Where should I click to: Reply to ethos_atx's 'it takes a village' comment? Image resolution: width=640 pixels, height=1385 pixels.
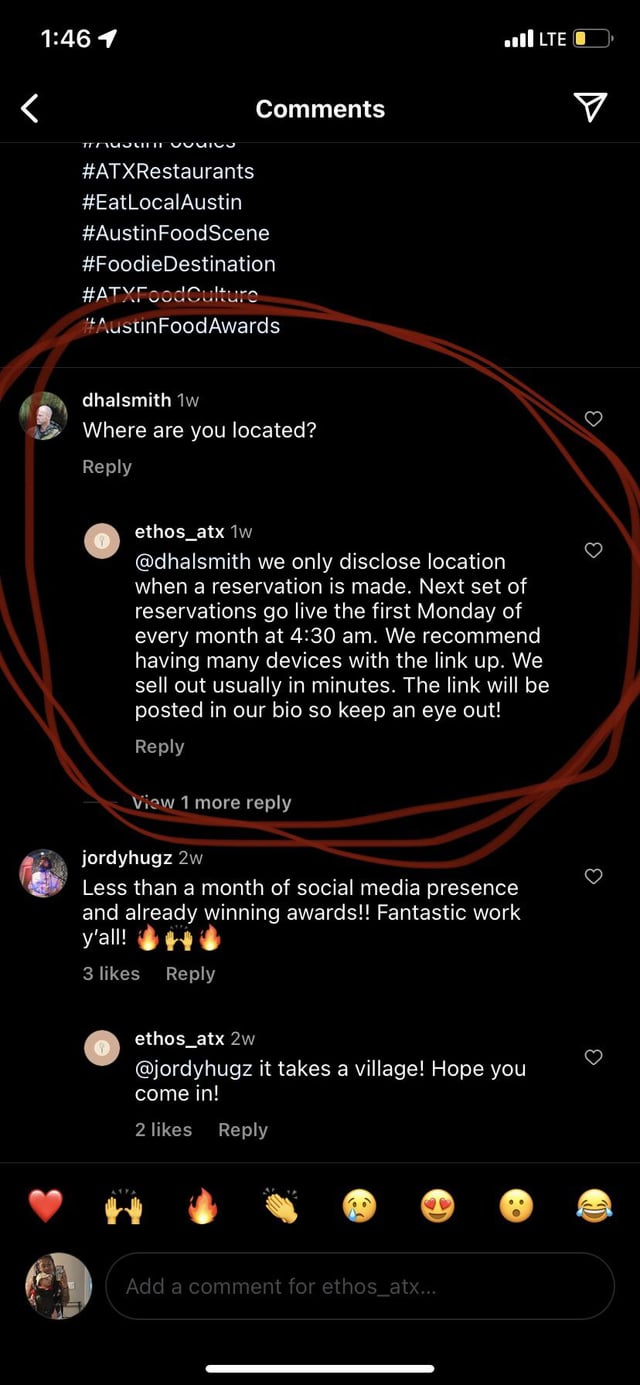tap(243, 1130)
